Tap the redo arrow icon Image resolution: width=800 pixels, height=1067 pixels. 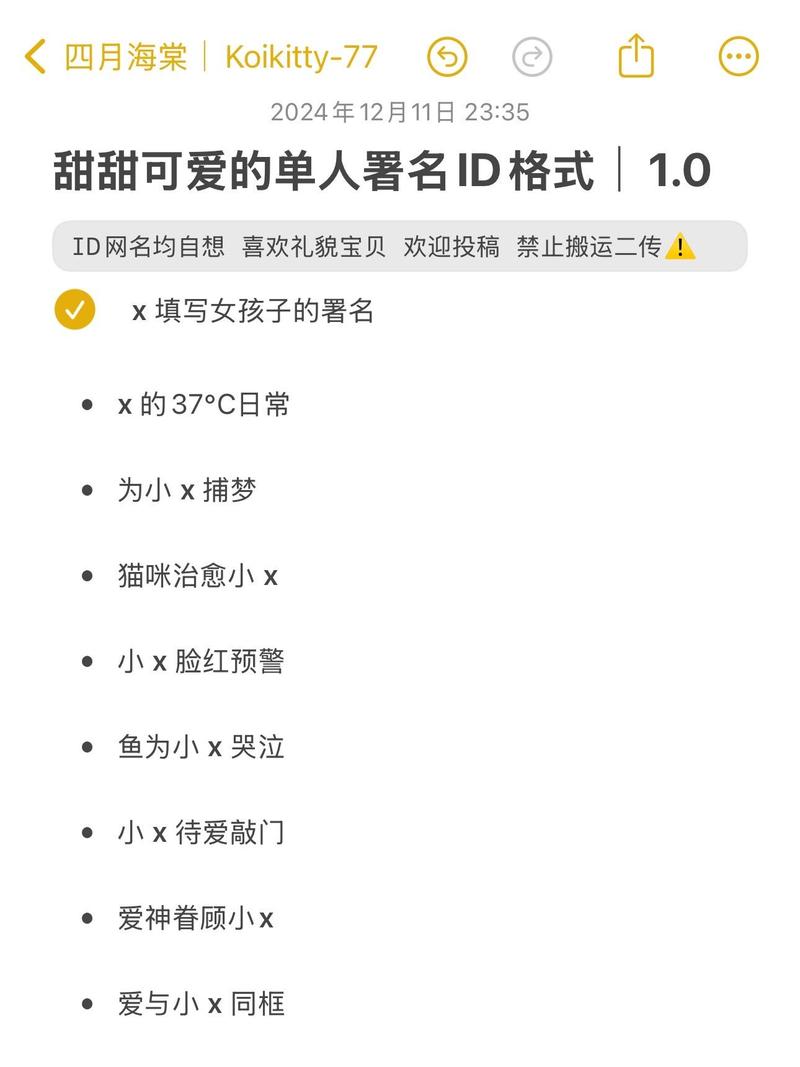click(532, 57)
